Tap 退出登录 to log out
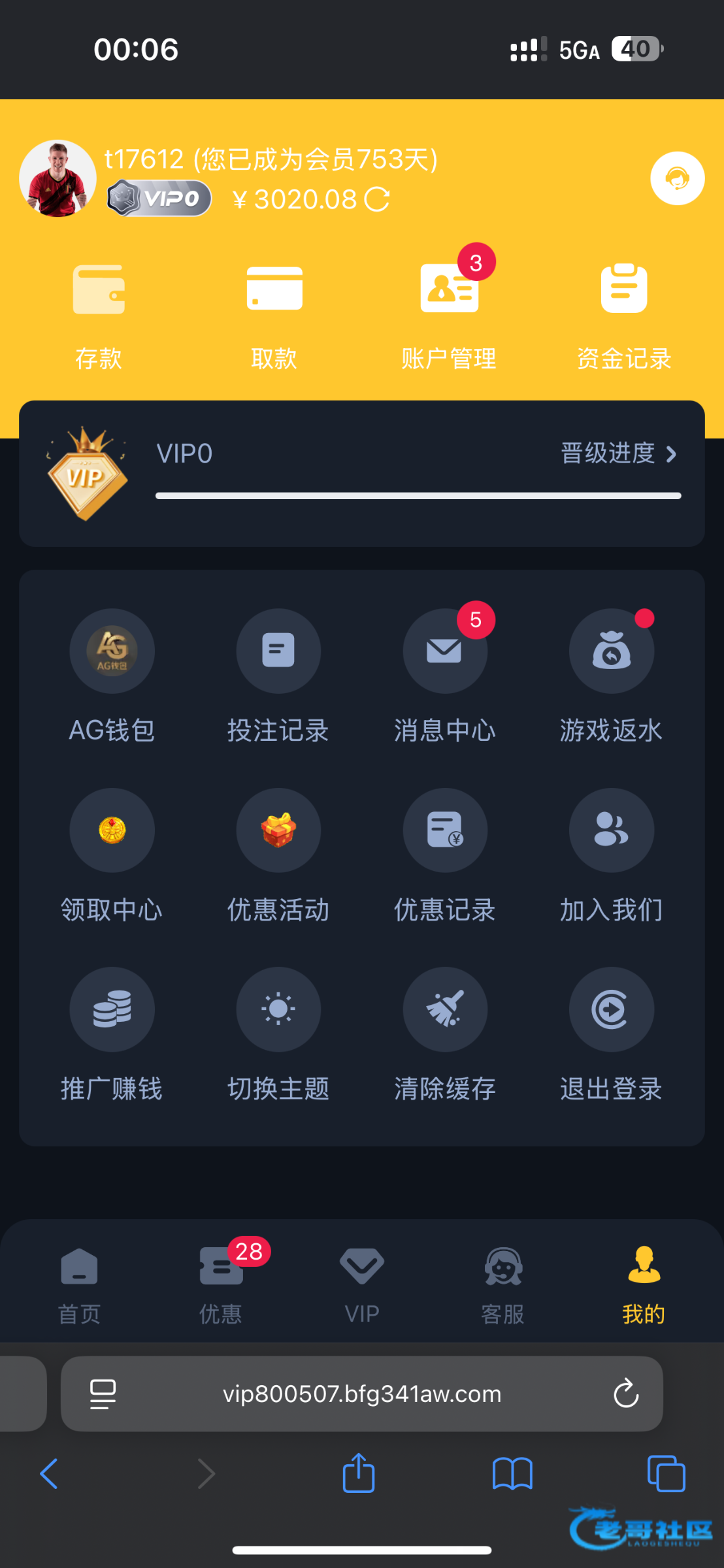Viewport: 724px width, 1568px height. [x=612, y=1033]
